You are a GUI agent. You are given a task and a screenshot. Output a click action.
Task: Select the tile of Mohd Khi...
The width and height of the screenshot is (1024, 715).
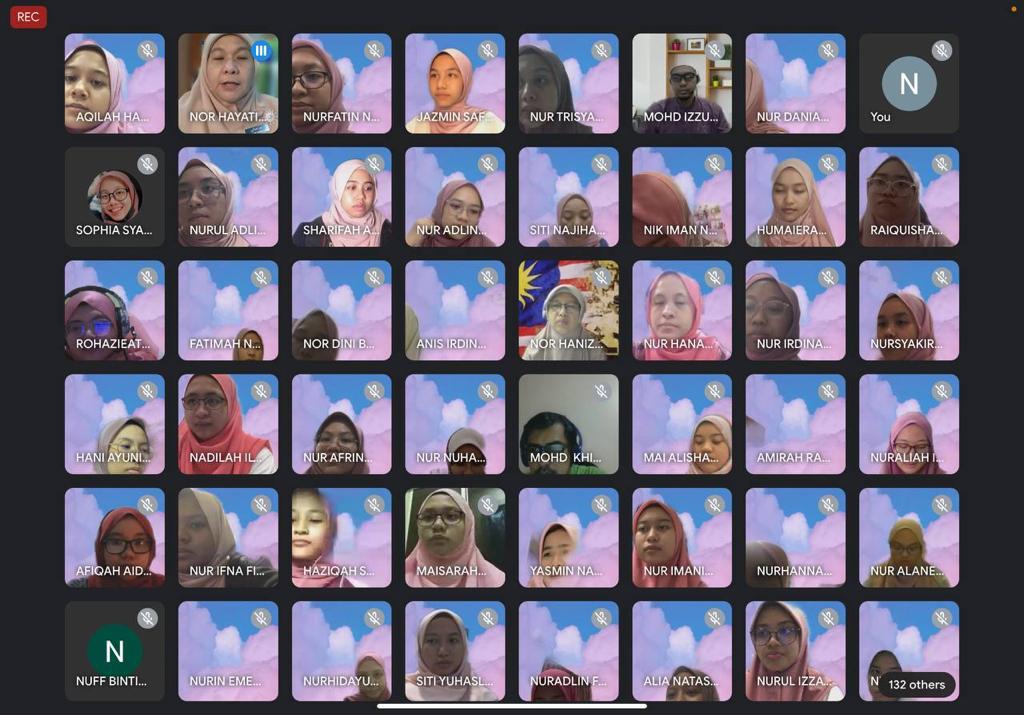[x=568, y=424]
